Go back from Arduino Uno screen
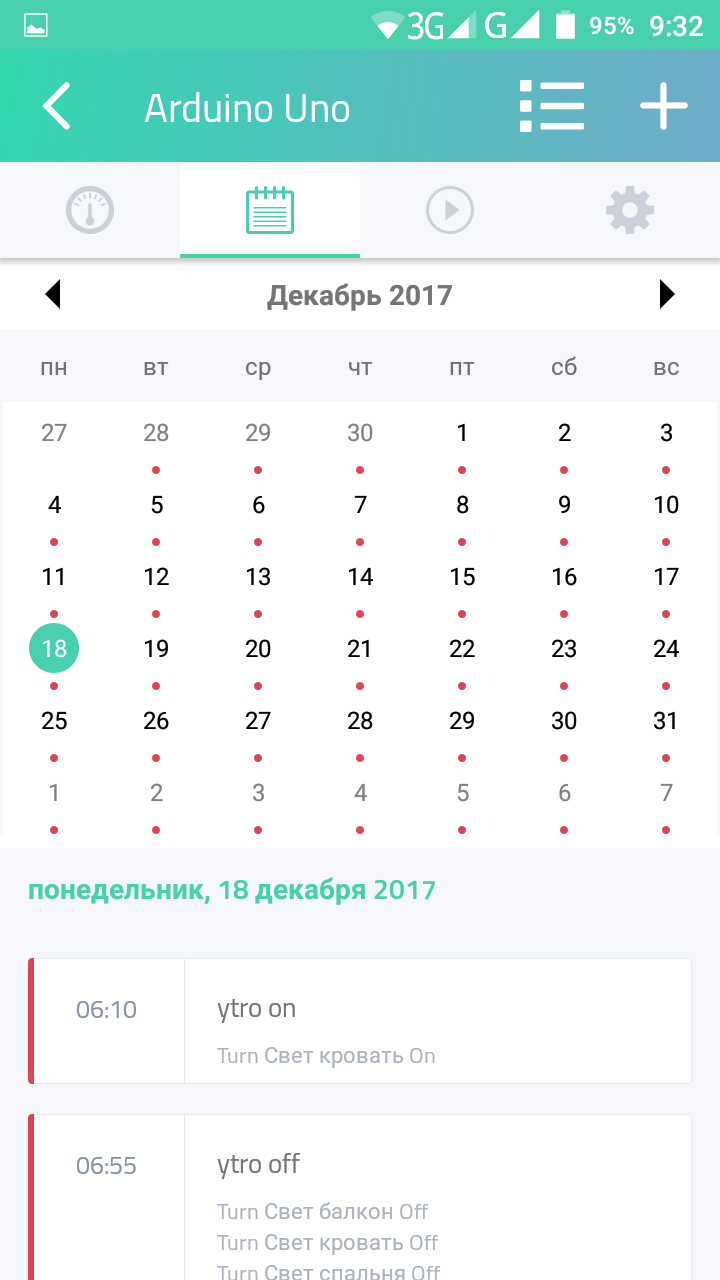Viewport: 720px width, 1280px height. tap(57, 106)
